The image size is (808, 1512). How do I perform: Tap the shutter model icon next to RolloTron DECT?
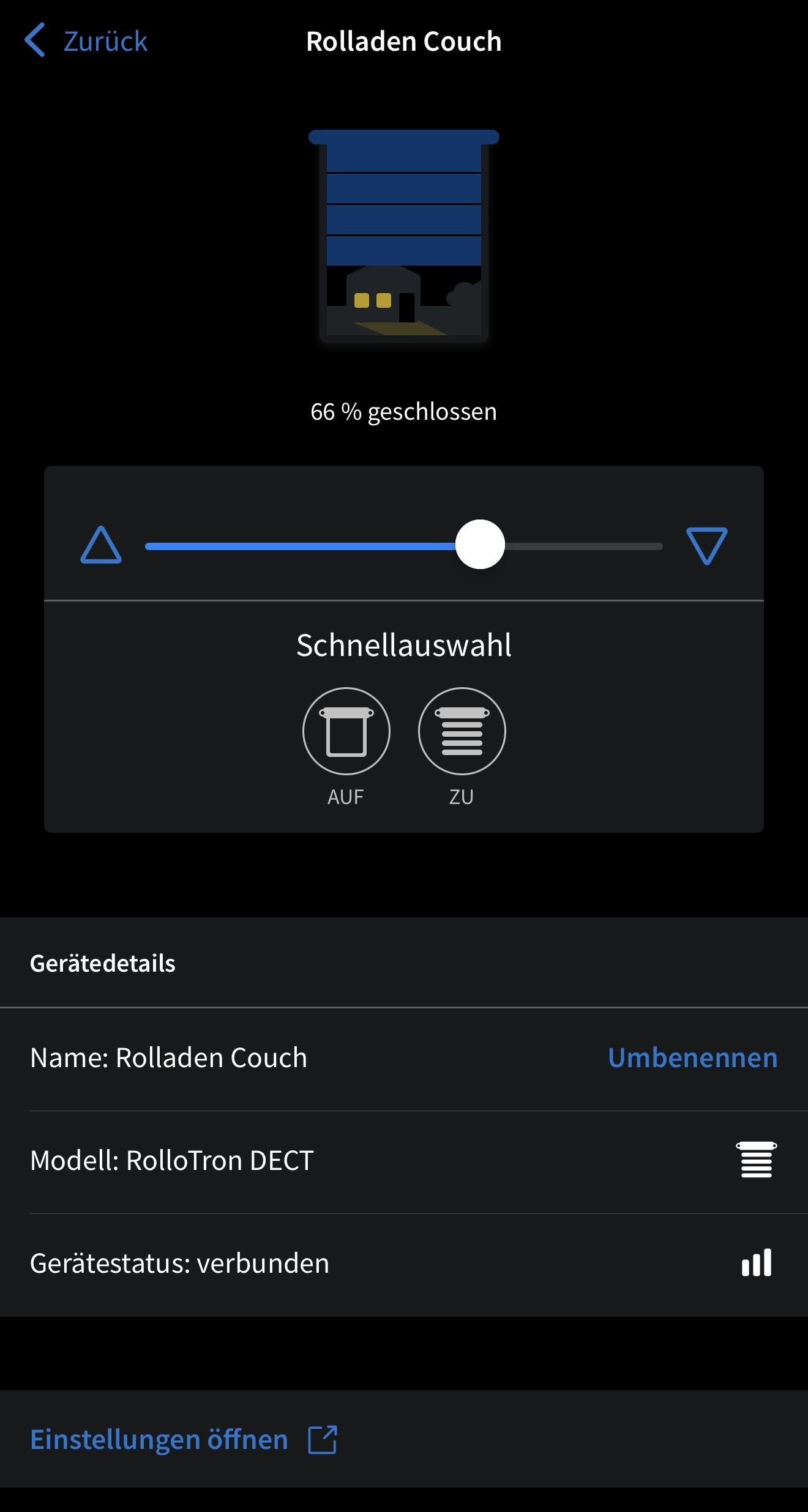click(x=756, y=1160)
